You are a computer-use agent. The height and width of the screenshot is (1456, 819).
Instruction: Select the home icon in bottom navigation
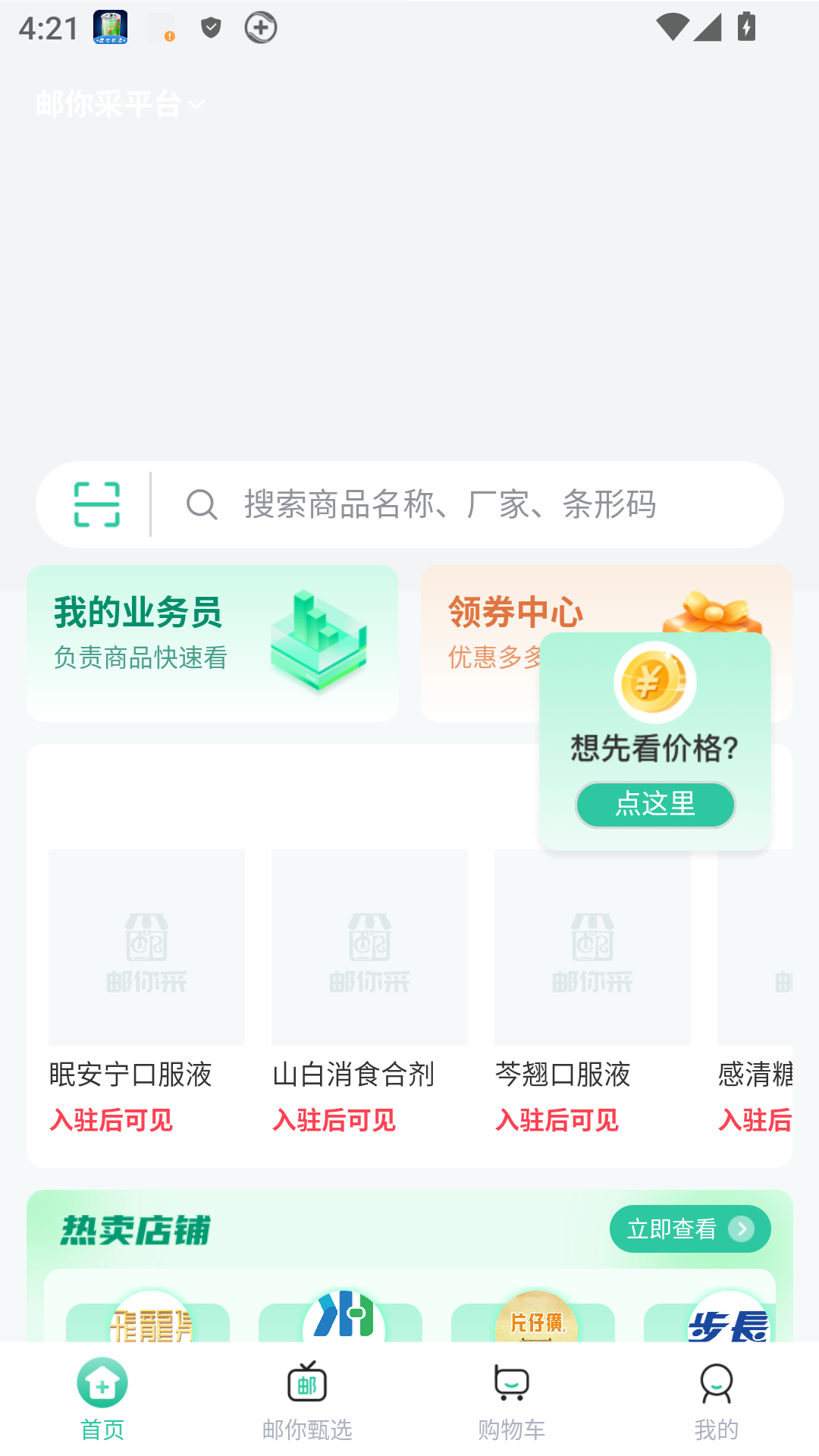pyautogui.click(x=102, y=1383)
